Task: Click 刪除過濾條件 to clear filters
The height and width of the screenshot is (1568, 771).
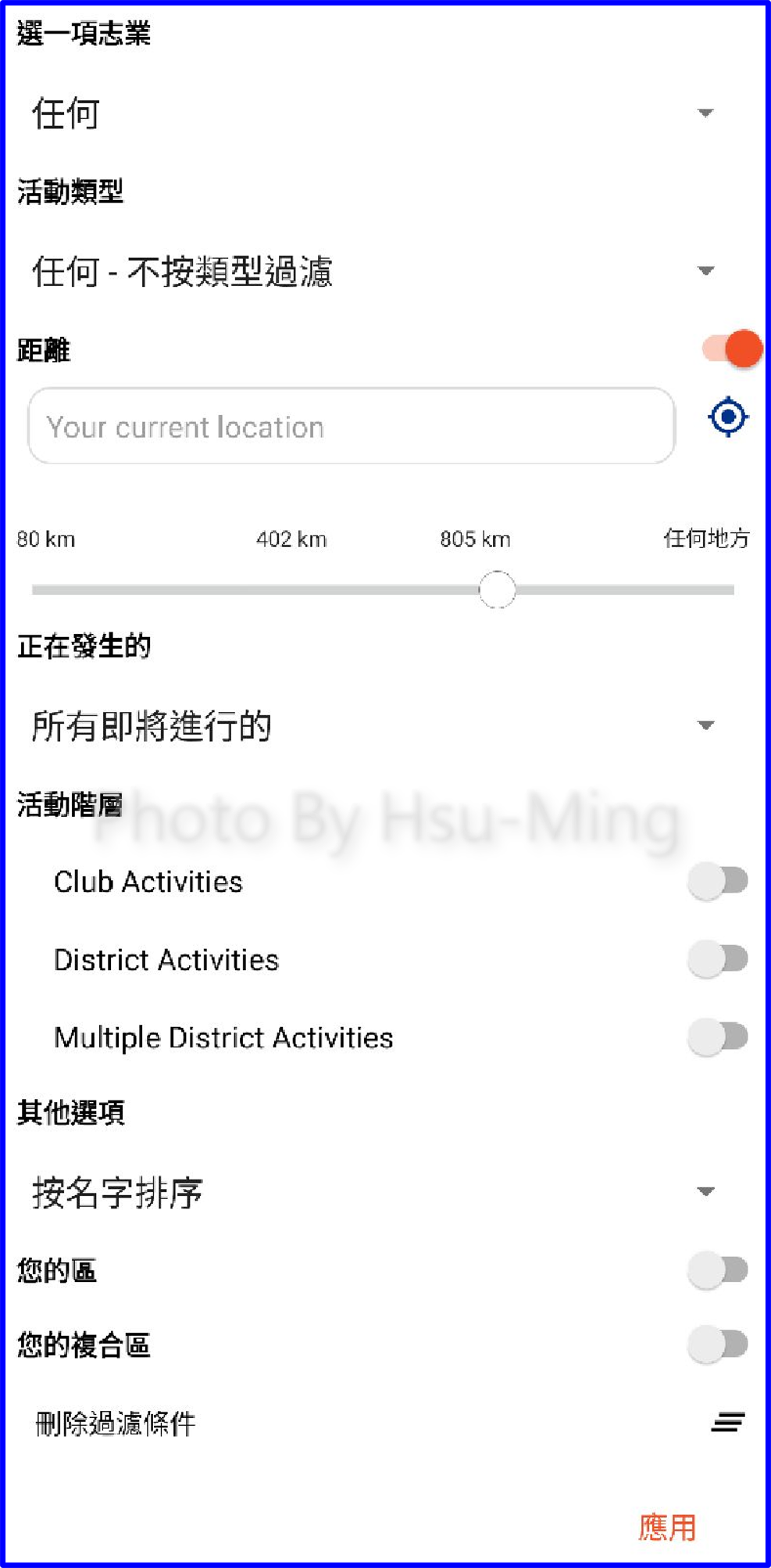Action: point(117,1423)
